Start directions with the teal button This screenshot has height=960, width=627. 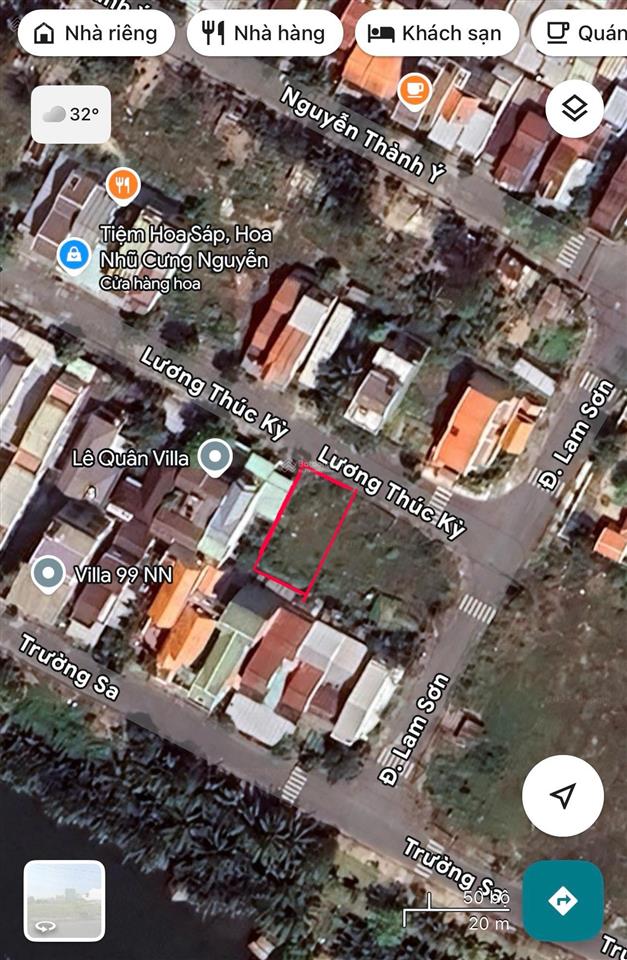pos(563,900)
